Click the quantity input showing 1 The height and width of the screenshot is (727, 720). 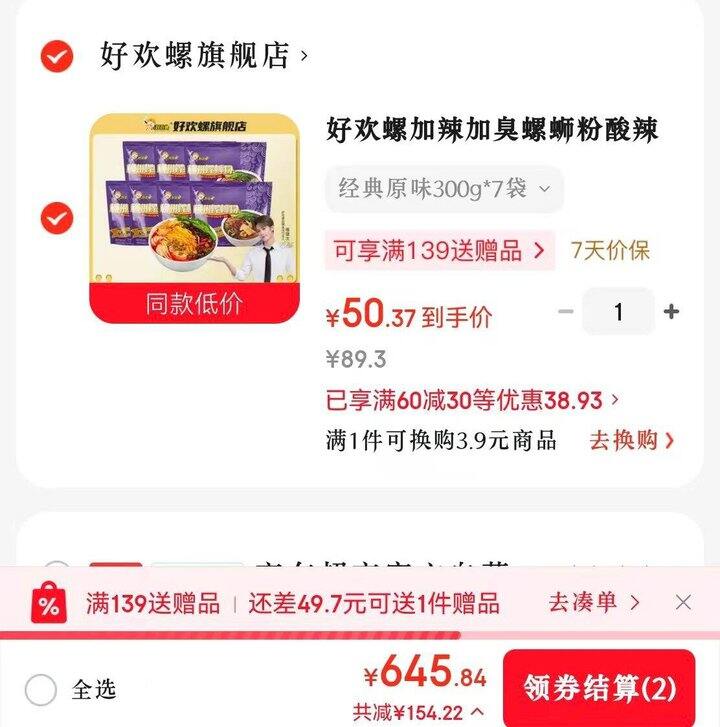click(616, 313)
